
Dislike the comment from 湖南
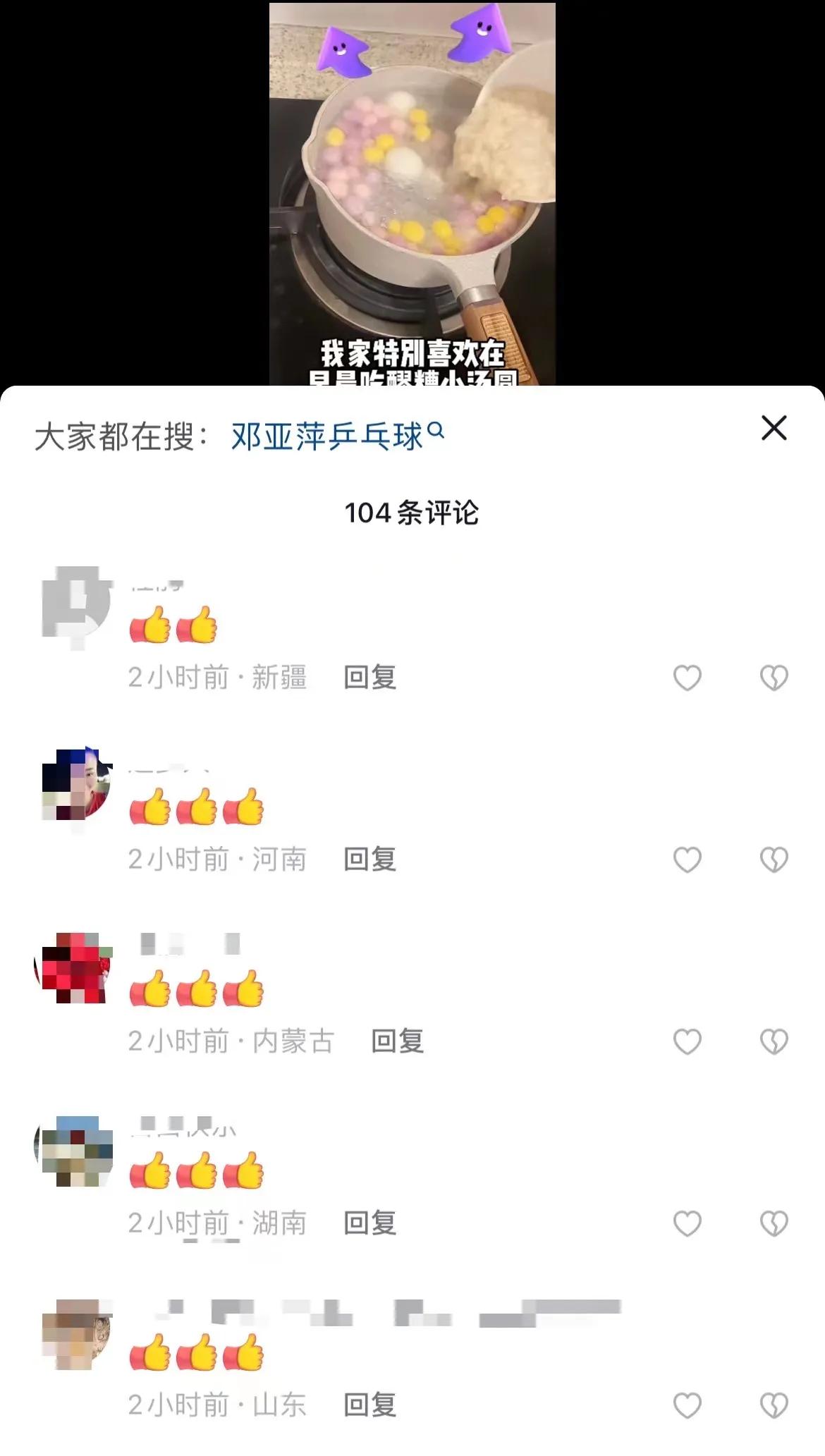pos(774,1223)
